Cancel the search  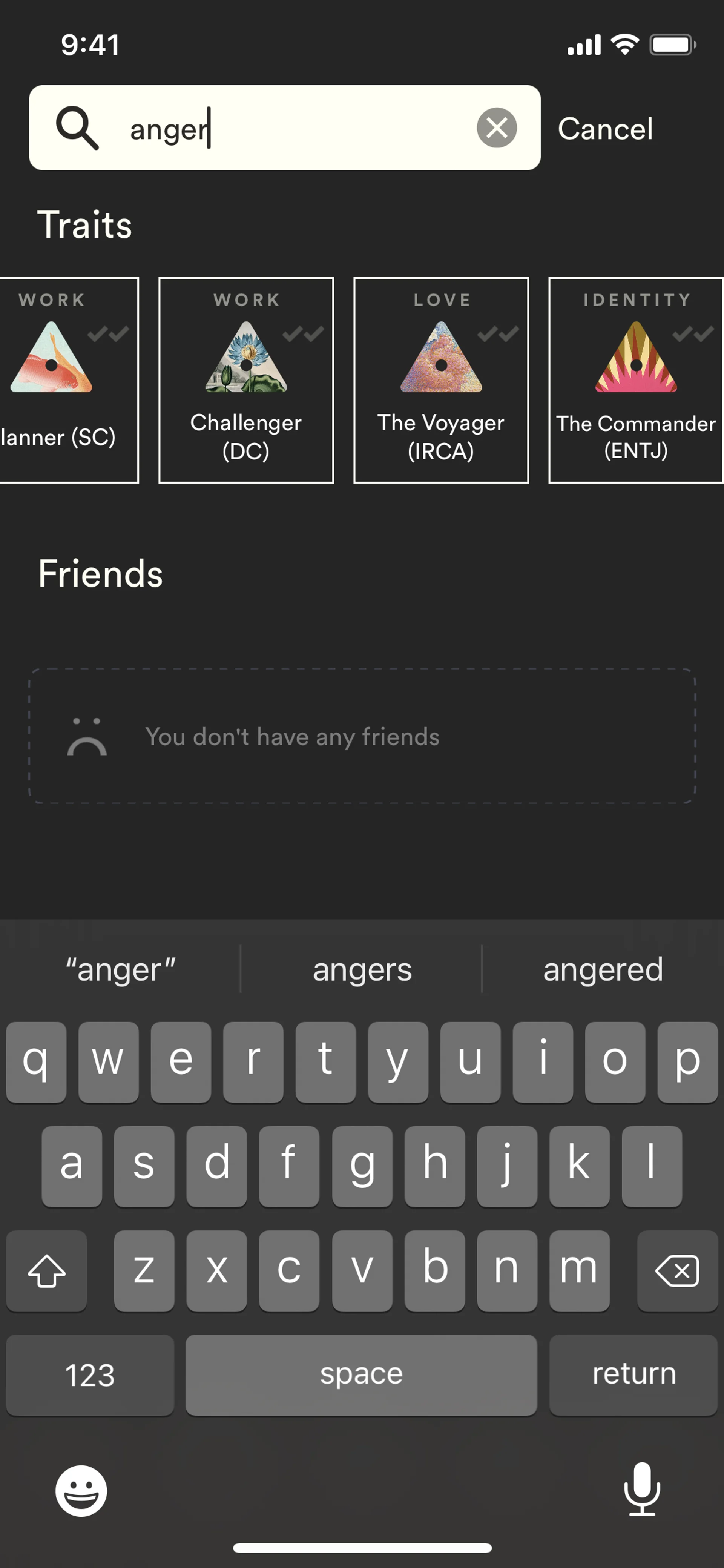click(605, 129)
